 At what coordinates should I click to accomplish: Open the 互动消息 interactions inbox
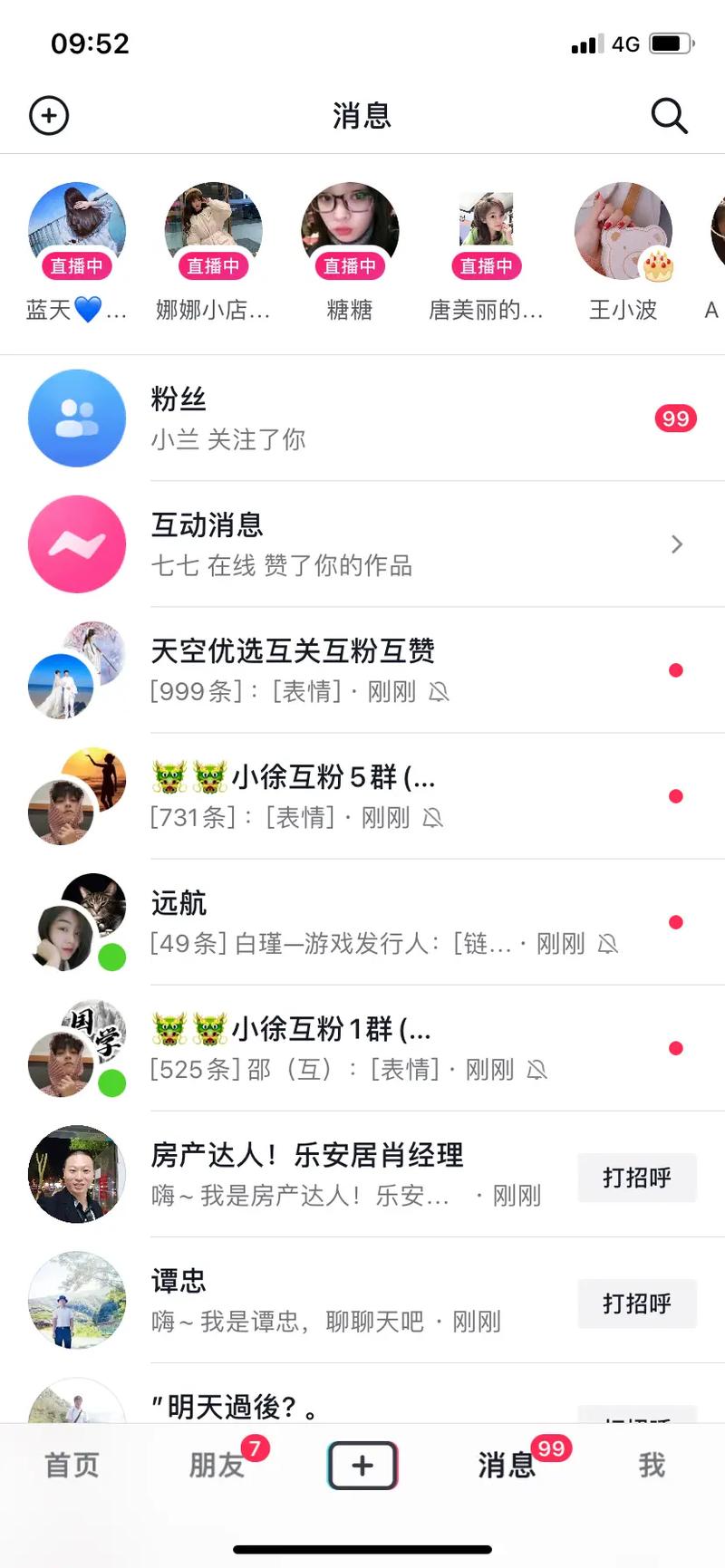tap(362, 544)
